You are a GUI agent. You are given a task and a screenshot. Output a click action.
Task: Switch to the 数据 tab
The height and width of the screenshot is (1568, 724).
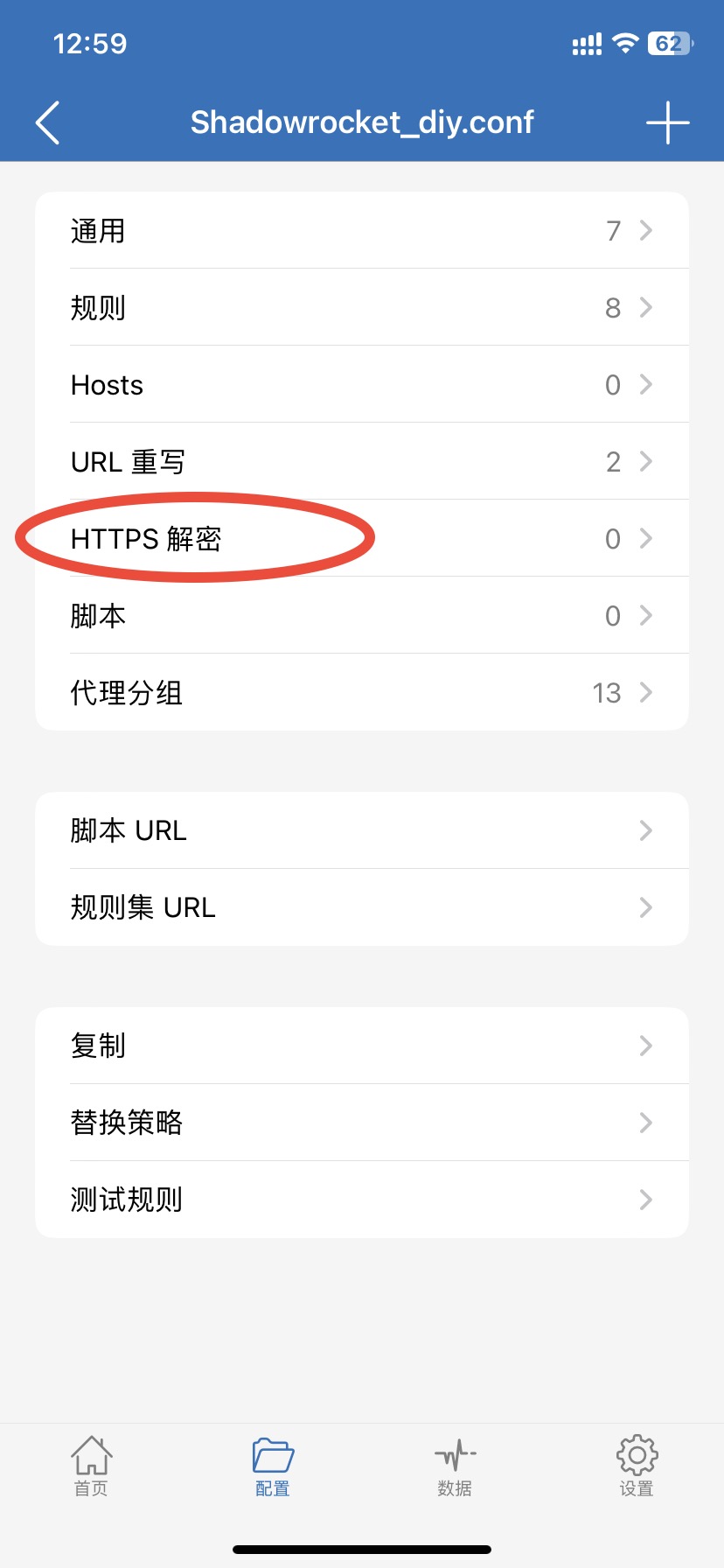[x=455, y=1466]
